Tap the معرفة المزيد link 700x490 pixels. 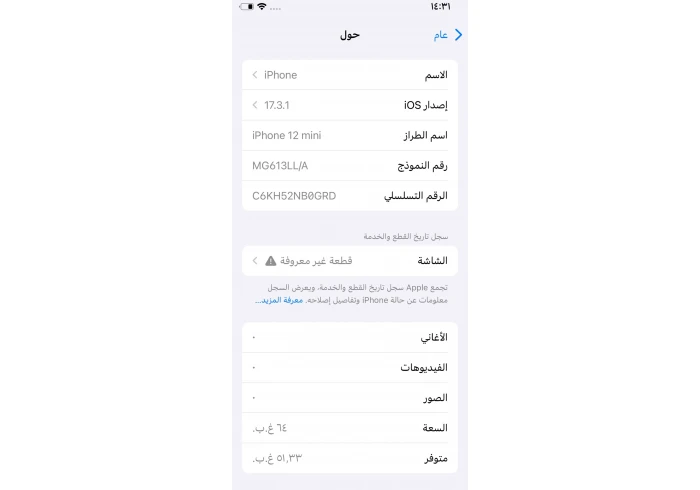pyautogui.click(x=273, y=300)
